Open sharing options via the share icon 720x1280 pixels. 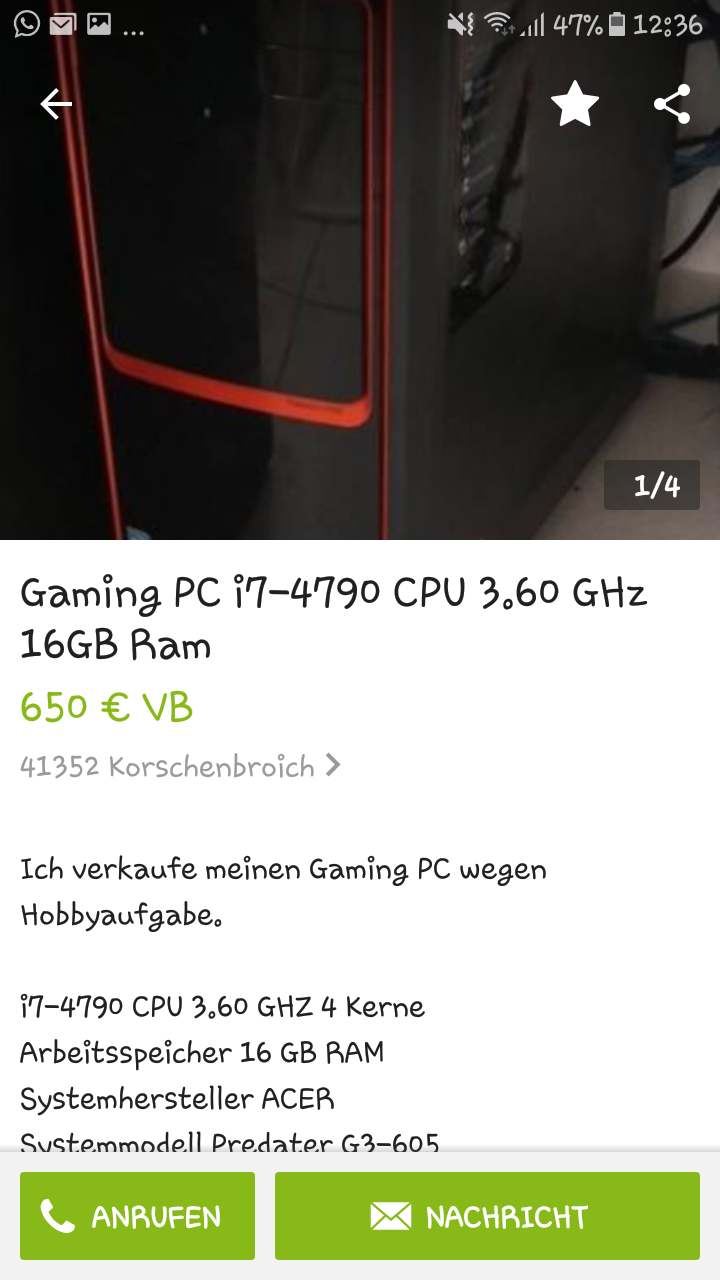(x=671, y=101)
